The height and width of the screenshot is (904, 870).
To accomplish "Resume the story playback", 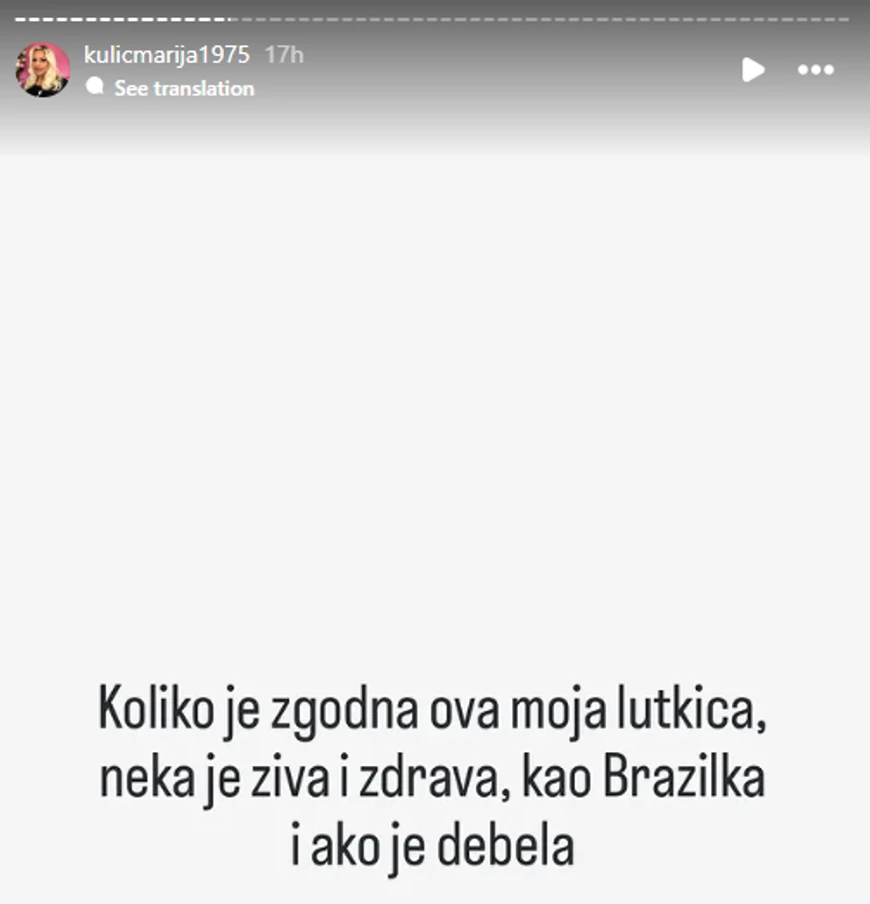I will (753, 69).
